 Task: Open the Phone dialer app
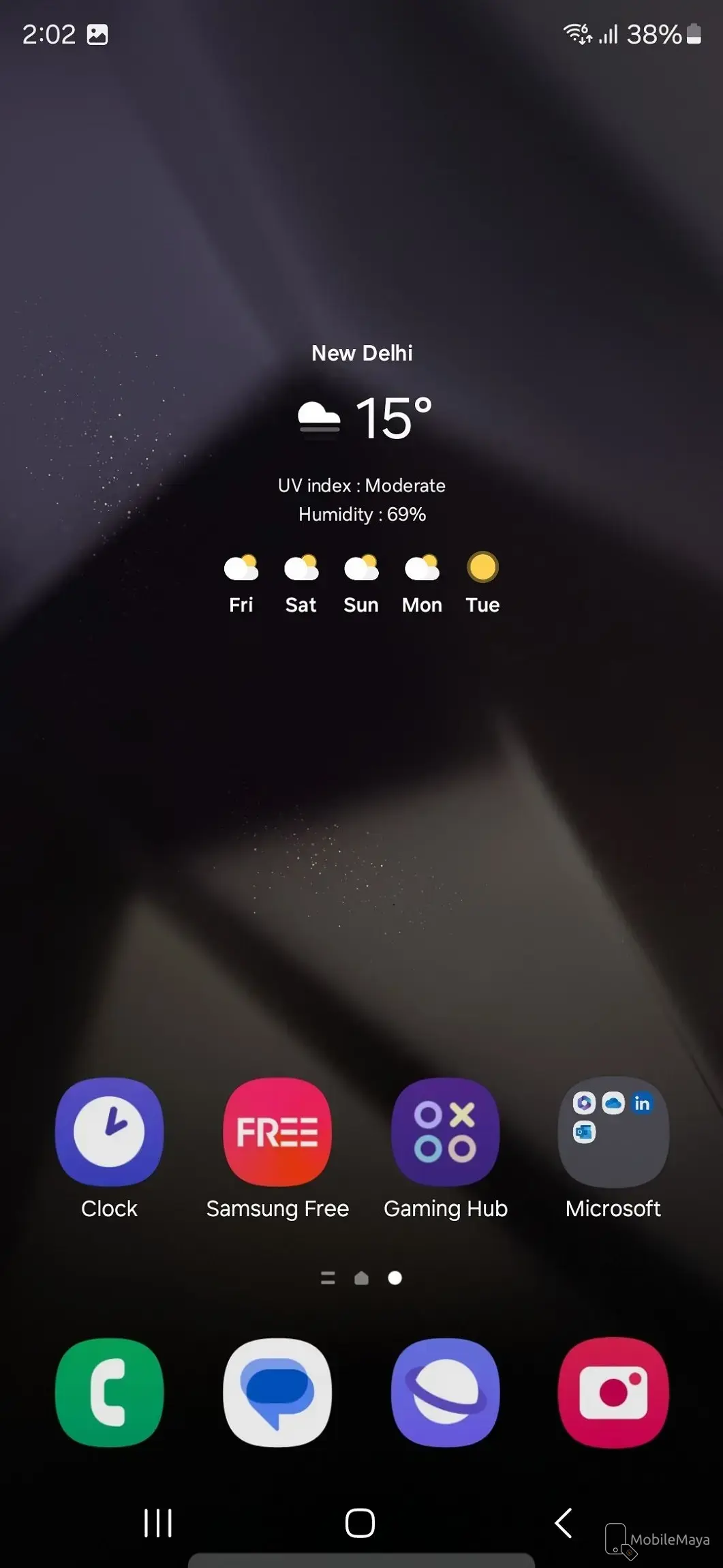[x=109, y=1392]
